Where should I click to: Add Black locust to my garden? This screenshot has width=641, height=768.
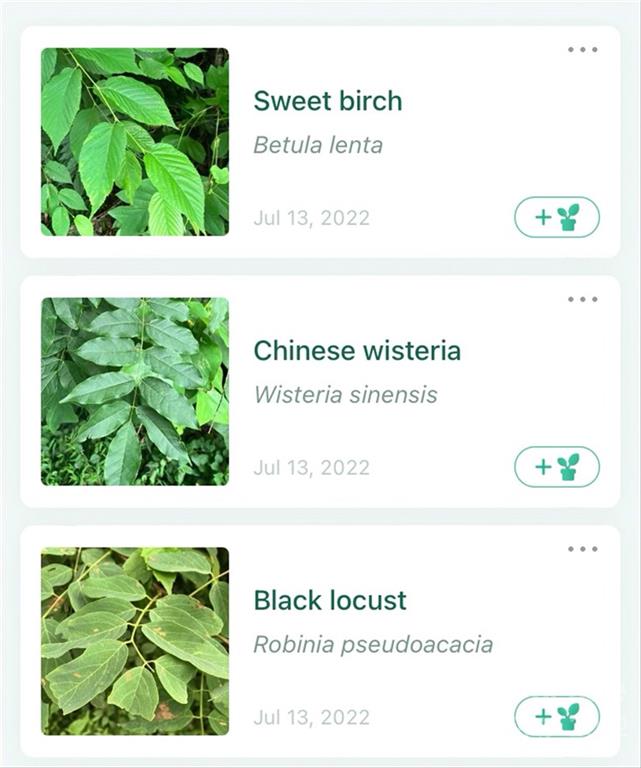557,717
